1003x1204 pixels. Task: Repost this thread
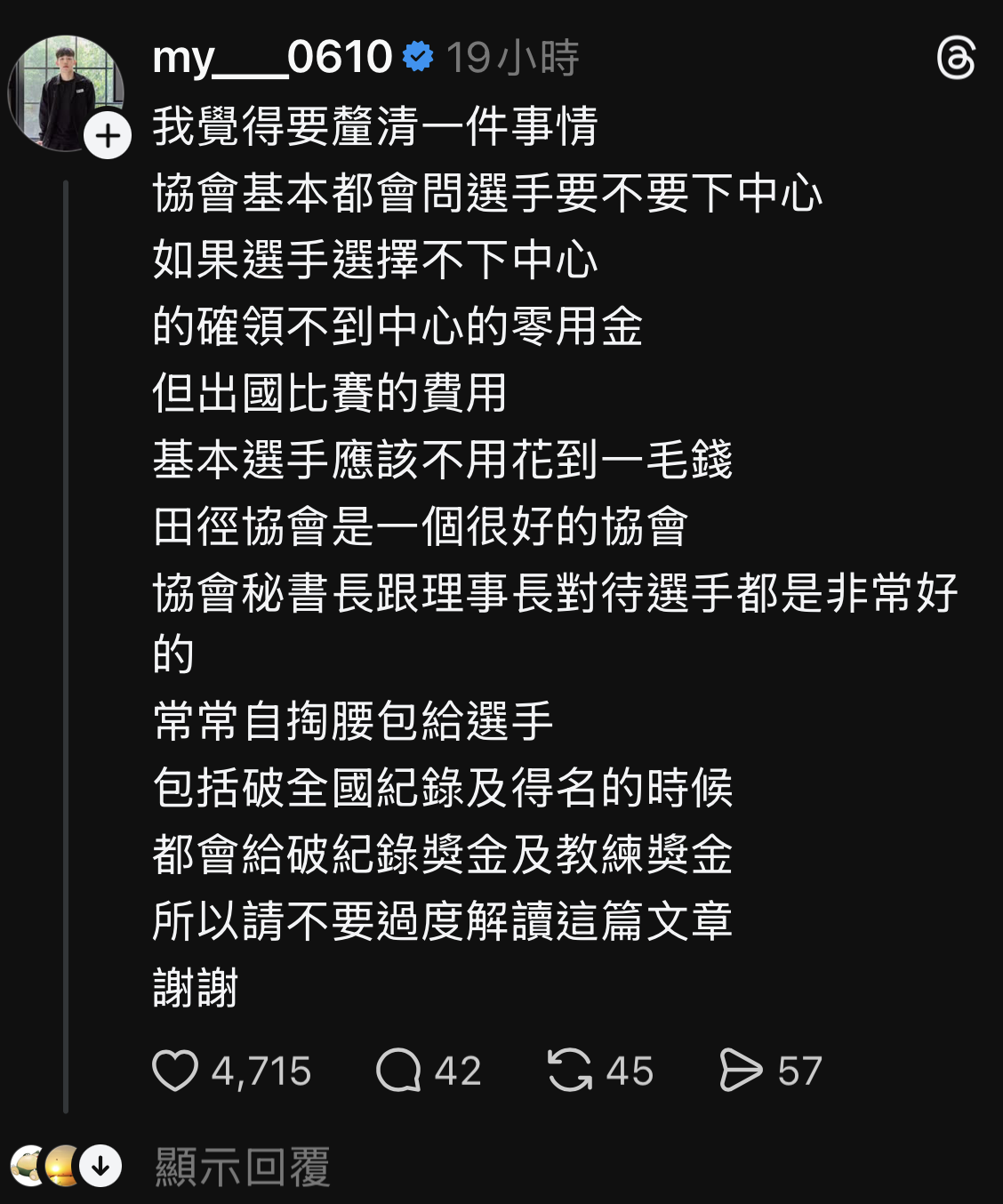pyautogui.click(x=569, y=1070)
